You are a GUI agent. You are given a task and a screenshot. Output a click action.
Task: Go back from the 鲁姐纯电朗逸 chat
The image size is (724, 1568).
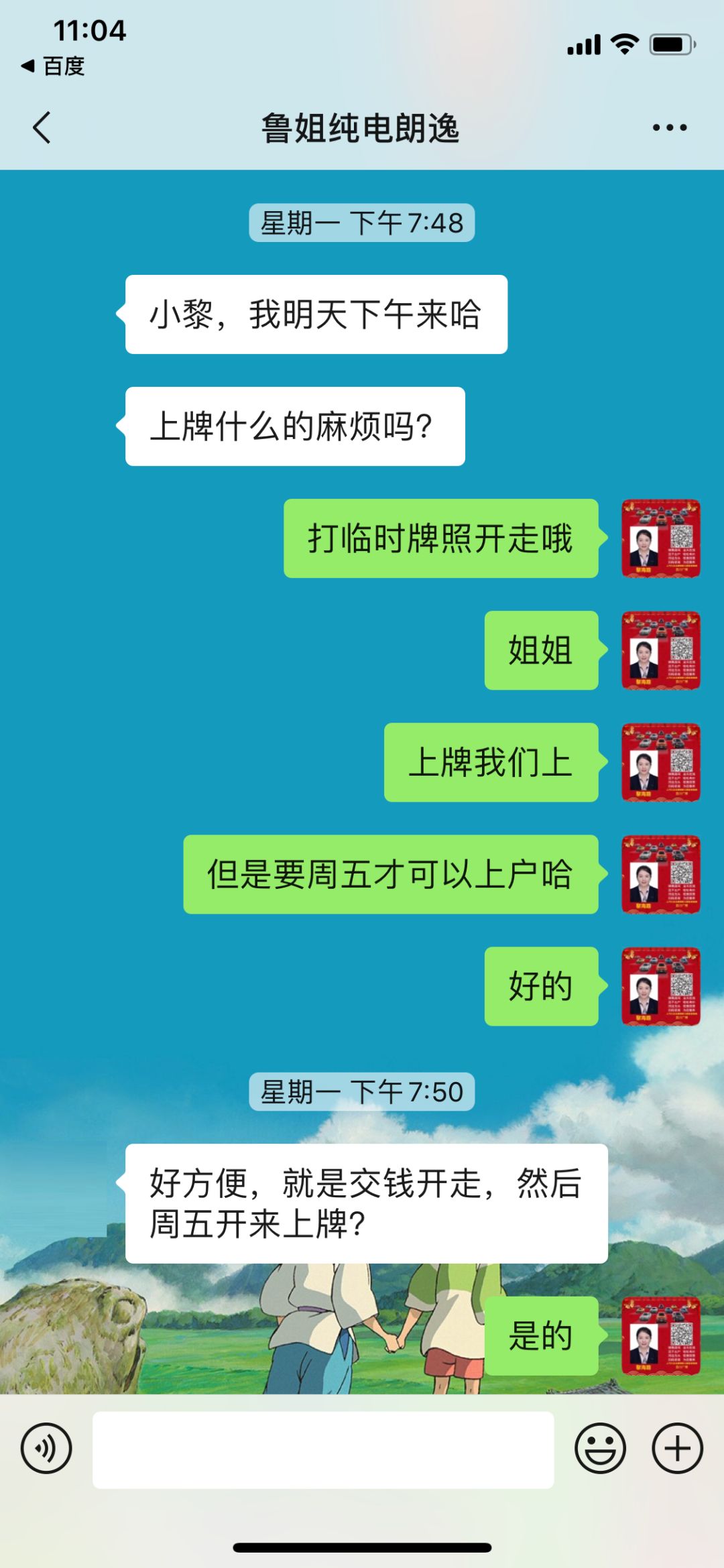[x=42, y=127]
